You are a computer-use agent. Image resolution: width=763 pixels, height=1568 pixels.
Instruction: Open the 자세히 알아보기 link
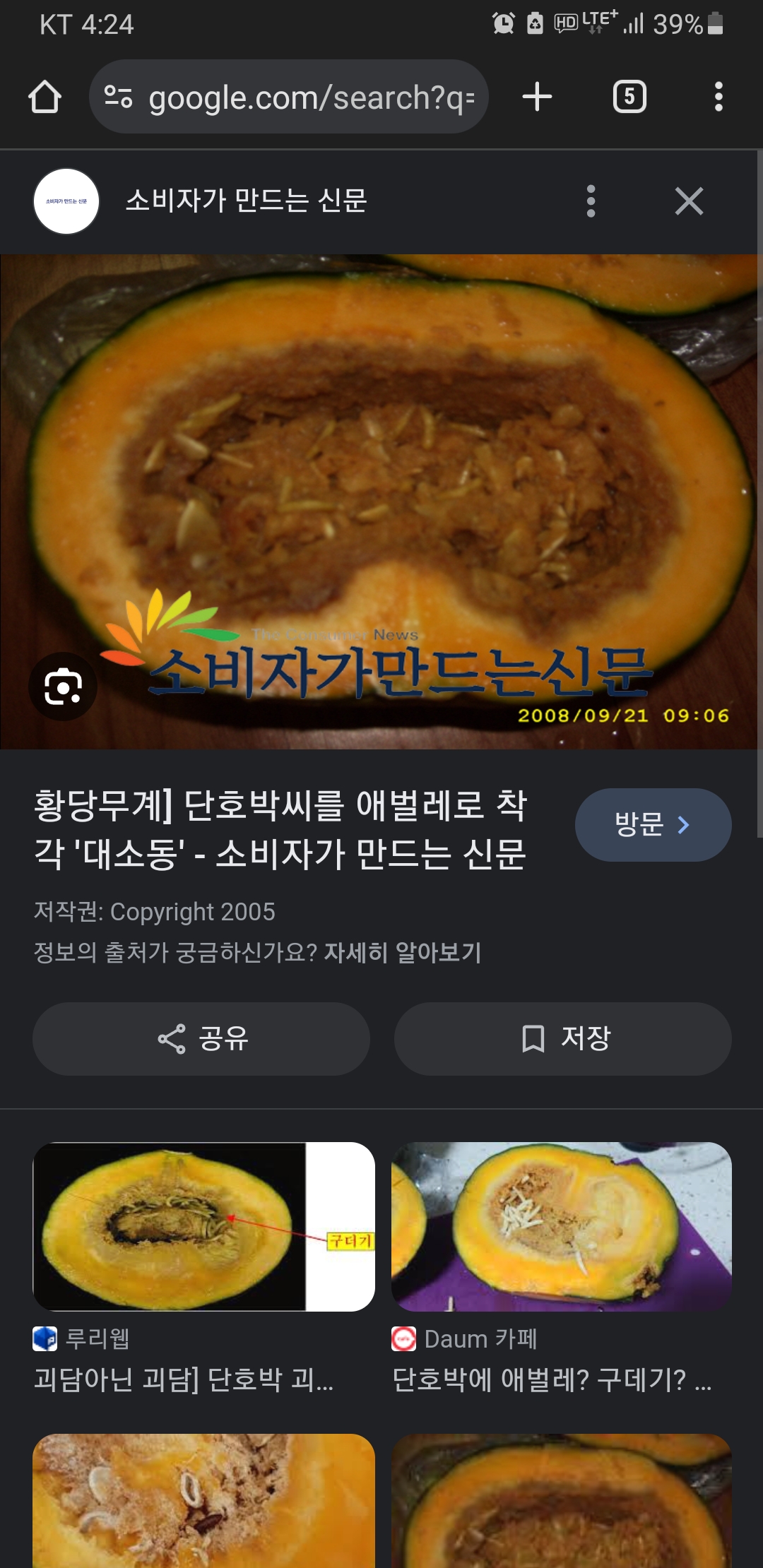(x=402, y=952)
